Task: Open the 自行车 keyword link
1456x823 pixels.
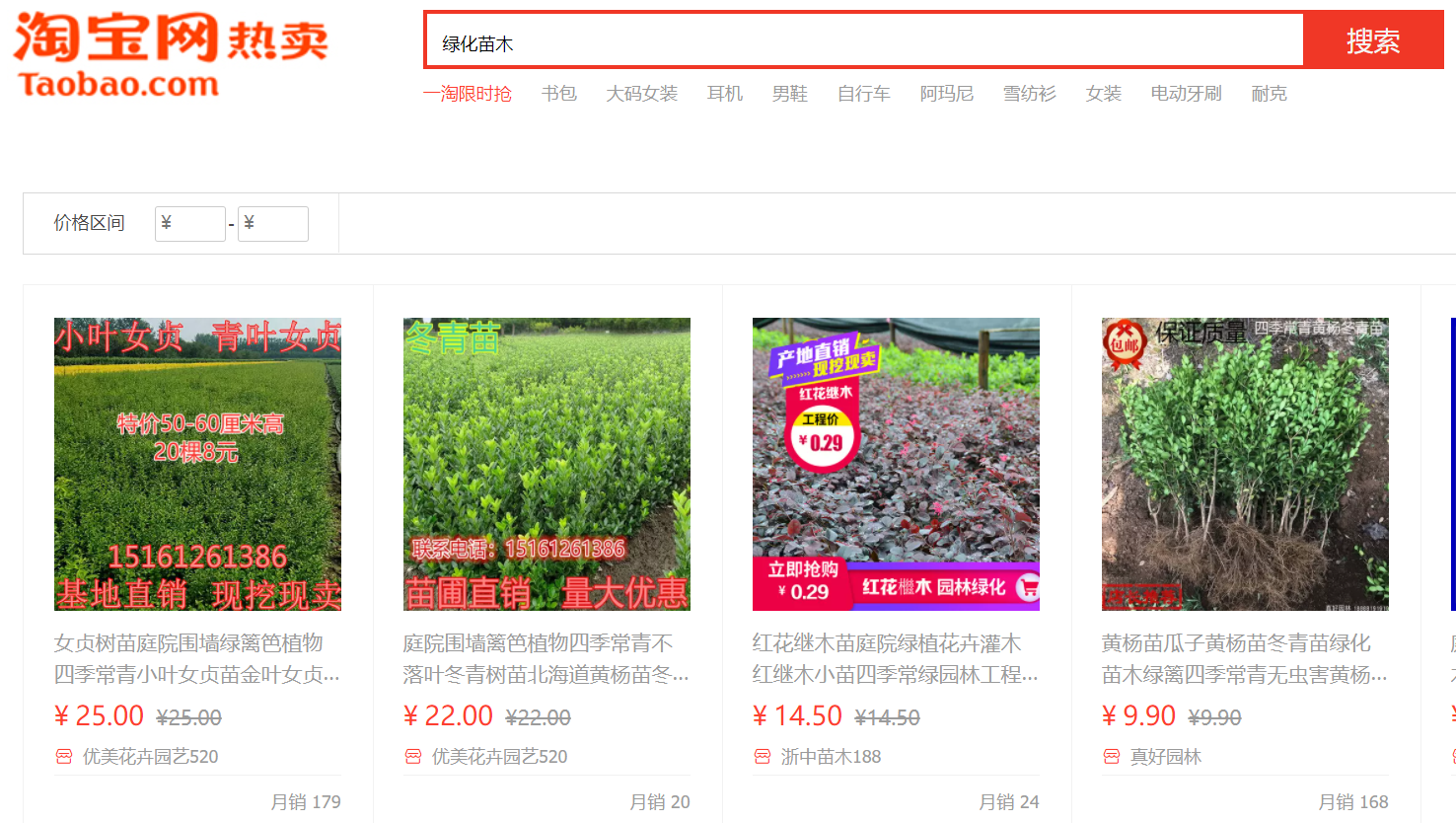Action: point(863,94)
